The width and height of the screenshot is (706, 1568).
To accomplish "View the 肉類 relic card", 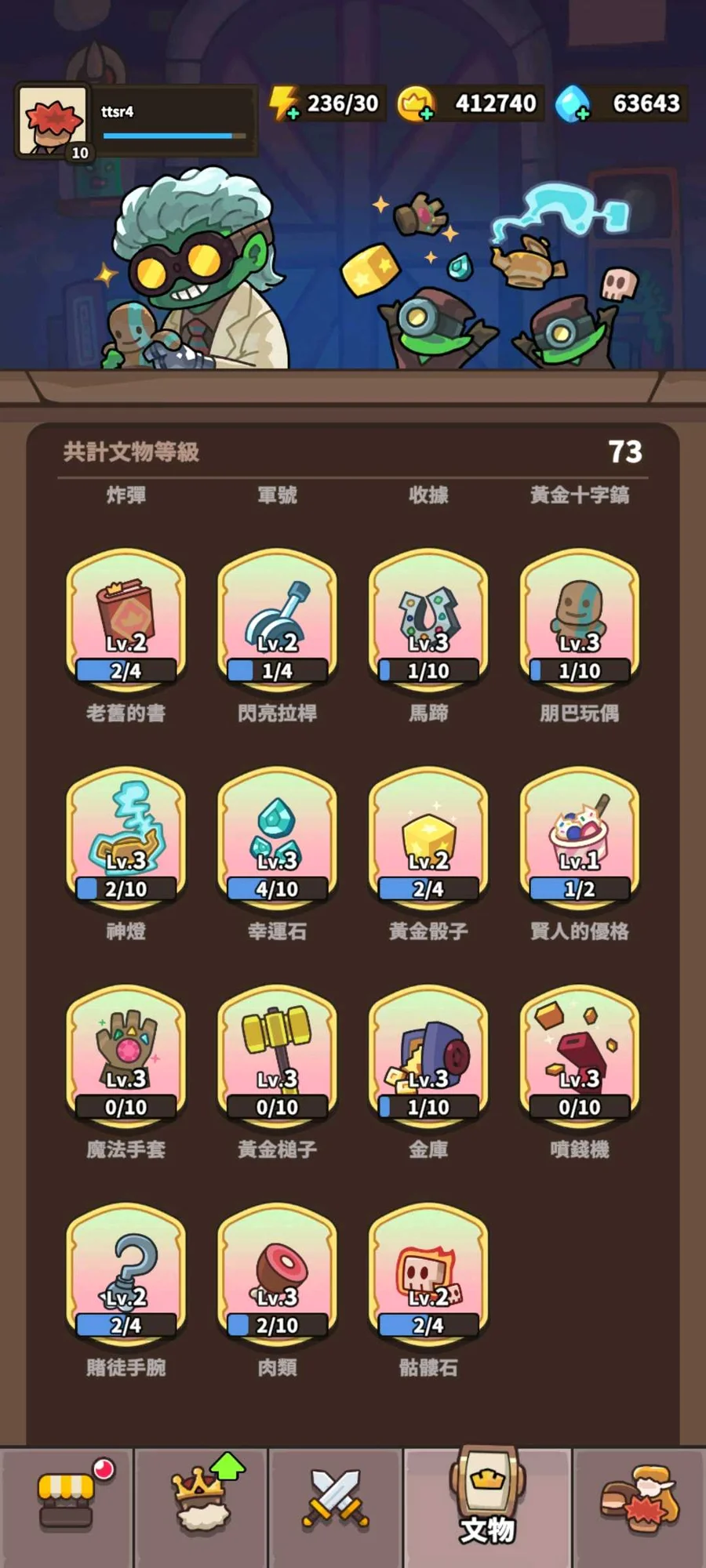I will click(x=277, y=1271).
